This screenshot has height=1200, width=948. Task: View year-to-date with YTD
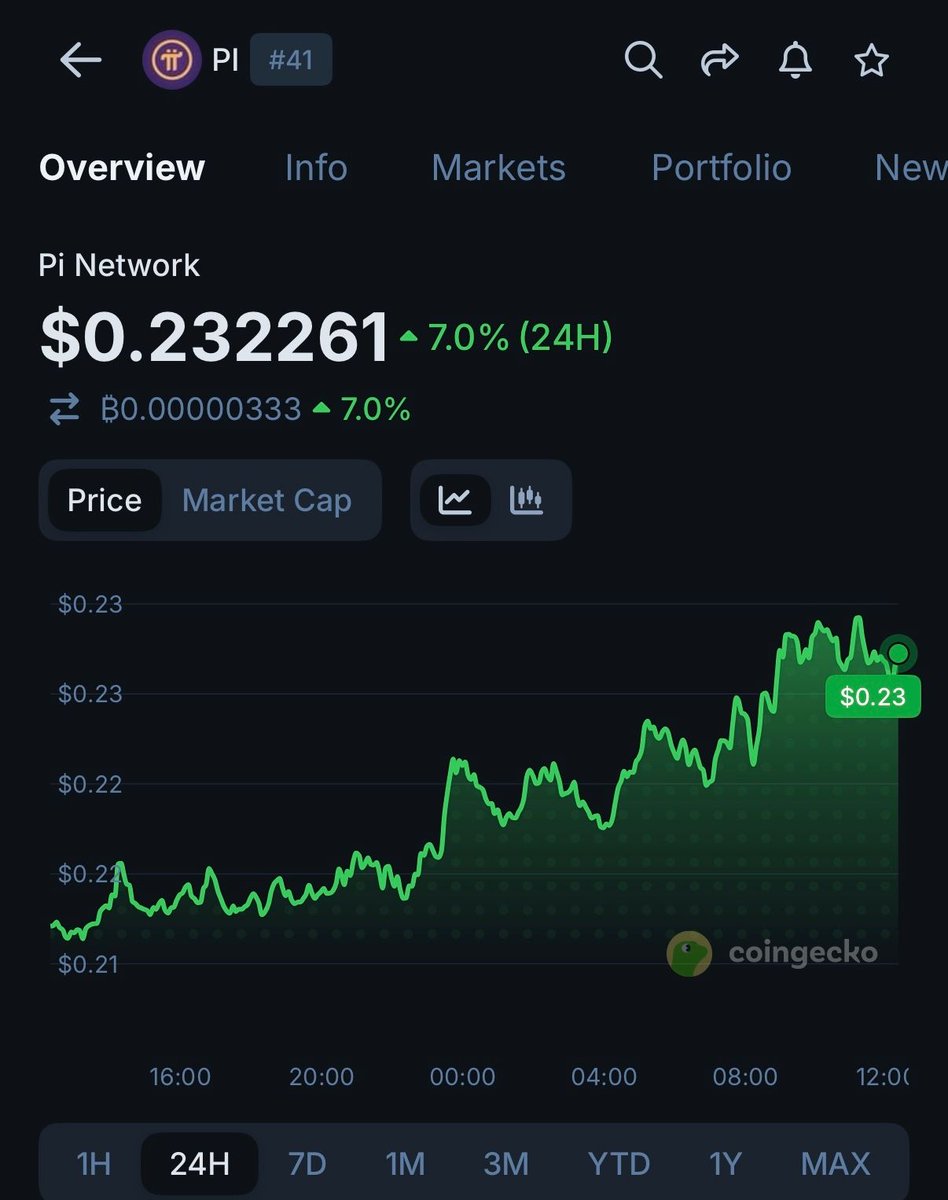point(619,1164)
